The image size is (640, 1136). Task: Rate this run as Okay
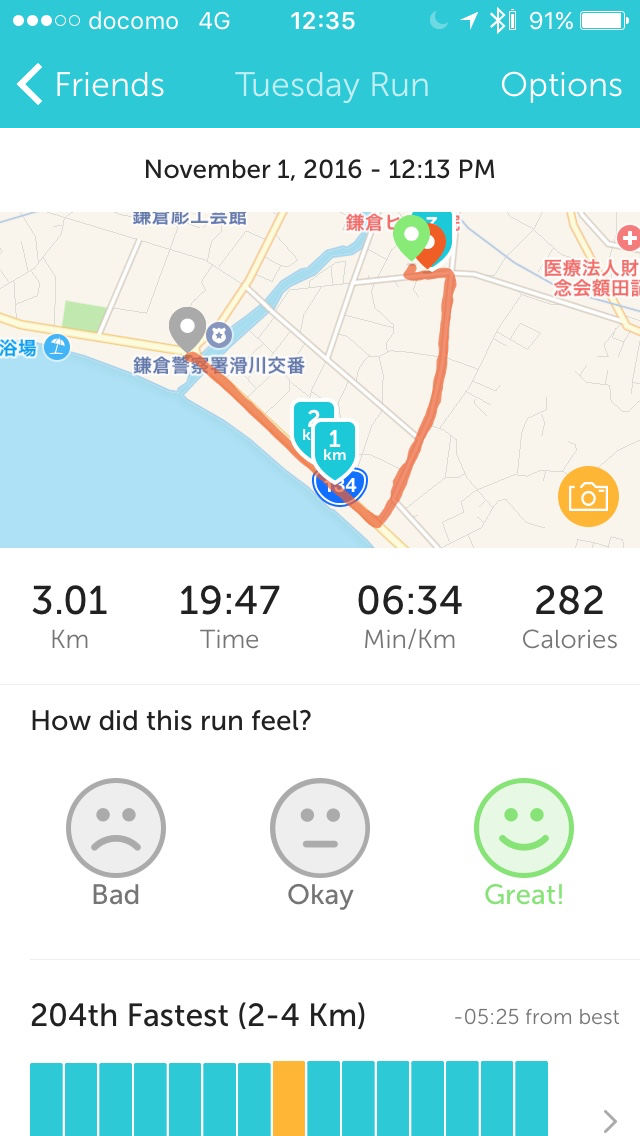click(320, 829)
